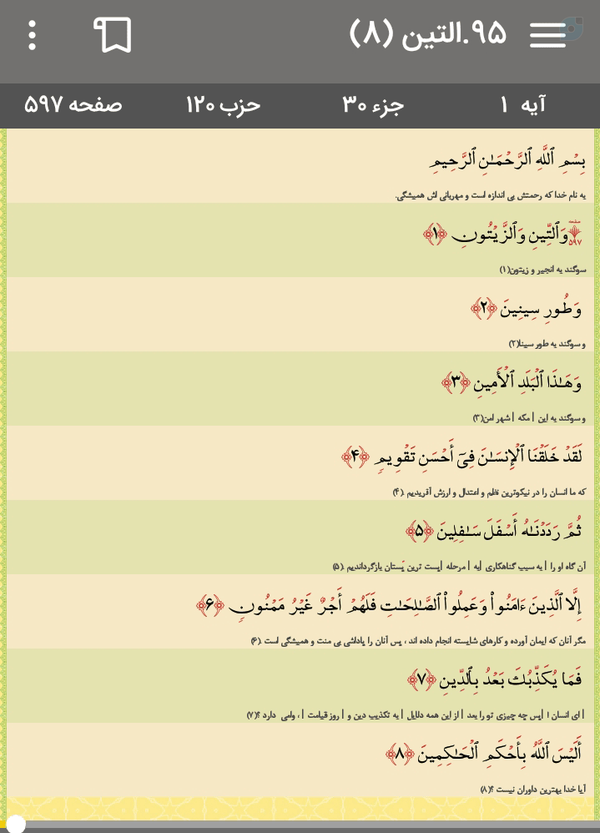Screen dimensions: 600x833
Task: Tap the صفحه ۵۹۷ page selector
Action: (73, 105)
